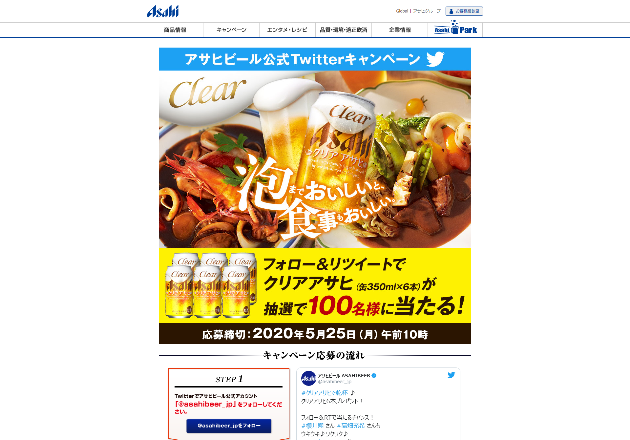The height and width of the screenshot is (440, 630).
Task: Open the 品質・環境・適正飲酒 tab
Action: (342, 31)
